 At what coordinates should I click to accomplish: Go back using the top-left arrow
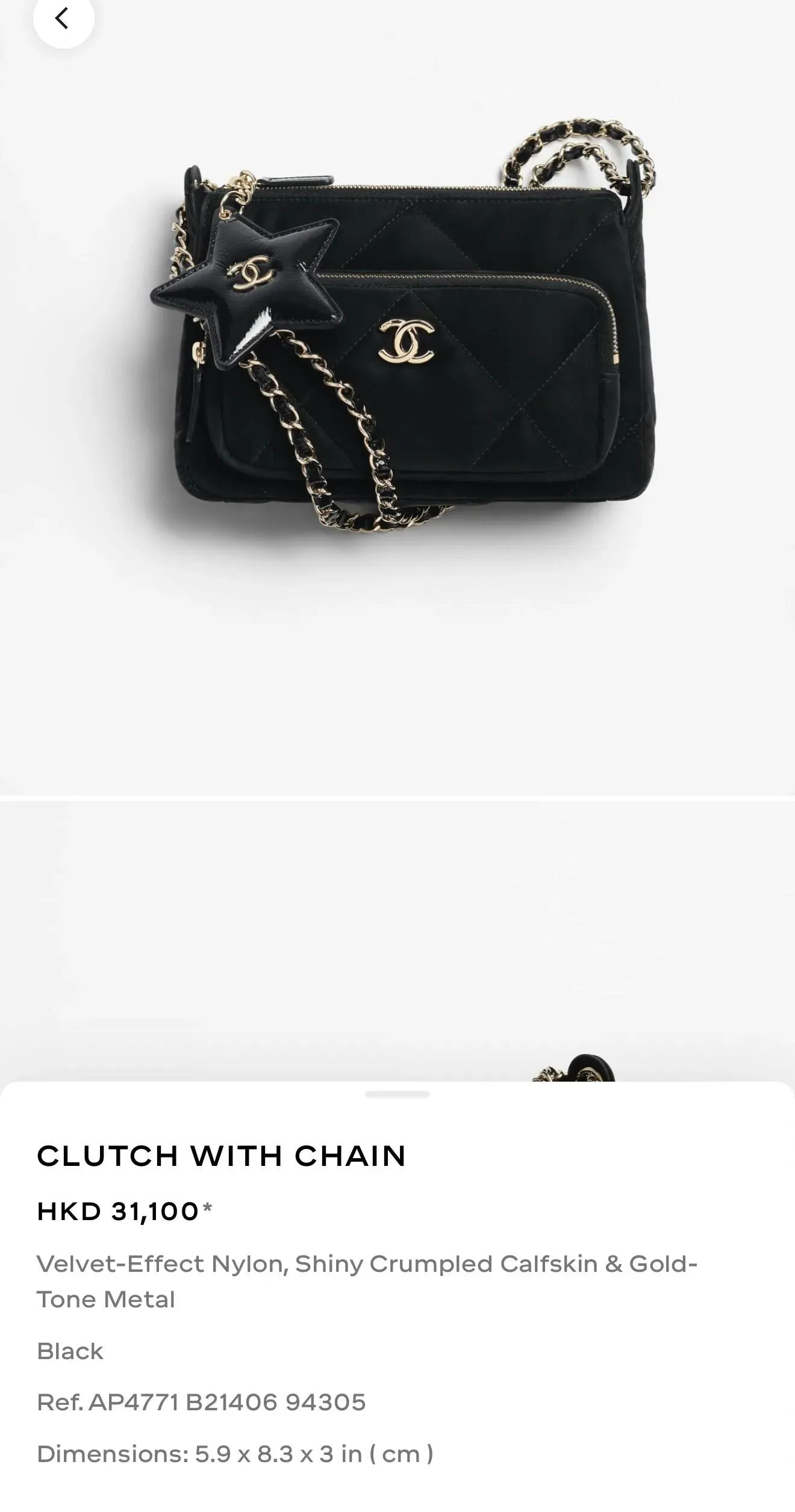point(63,19)
